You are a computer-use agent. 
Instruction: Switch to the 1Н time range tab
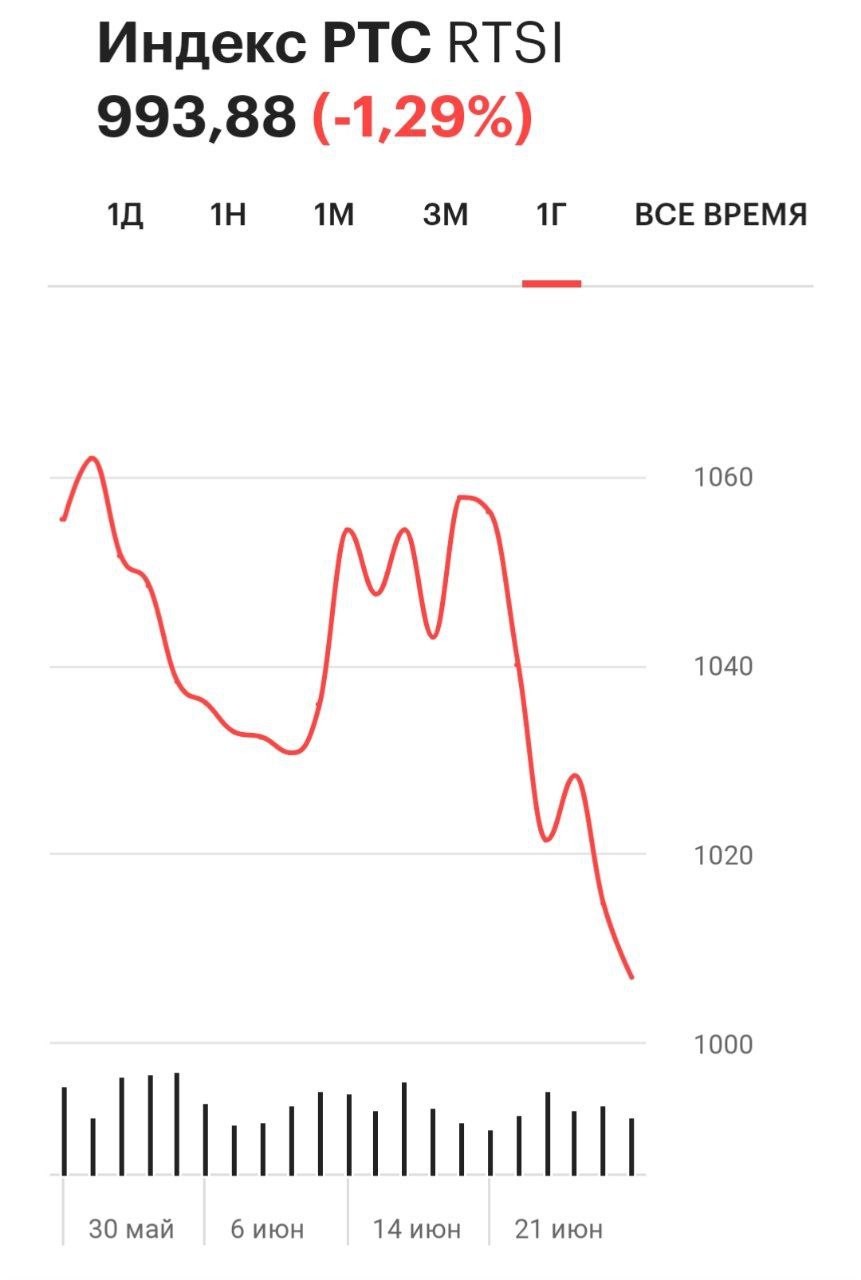pyautogui.click(x=226, y=213)
